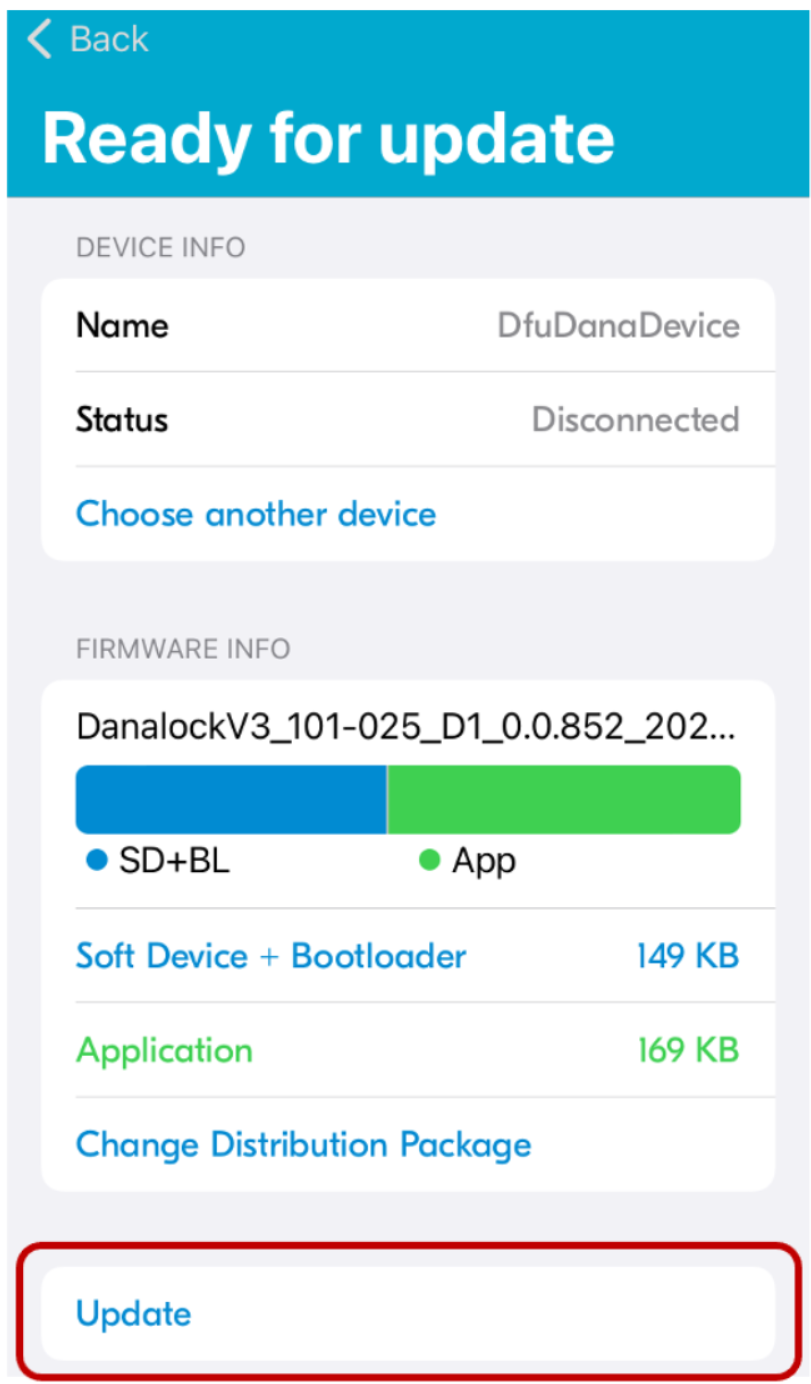Screen dimensions: 811x1384
Task: Change Distribution Package
Action: tap(303, 1144)
